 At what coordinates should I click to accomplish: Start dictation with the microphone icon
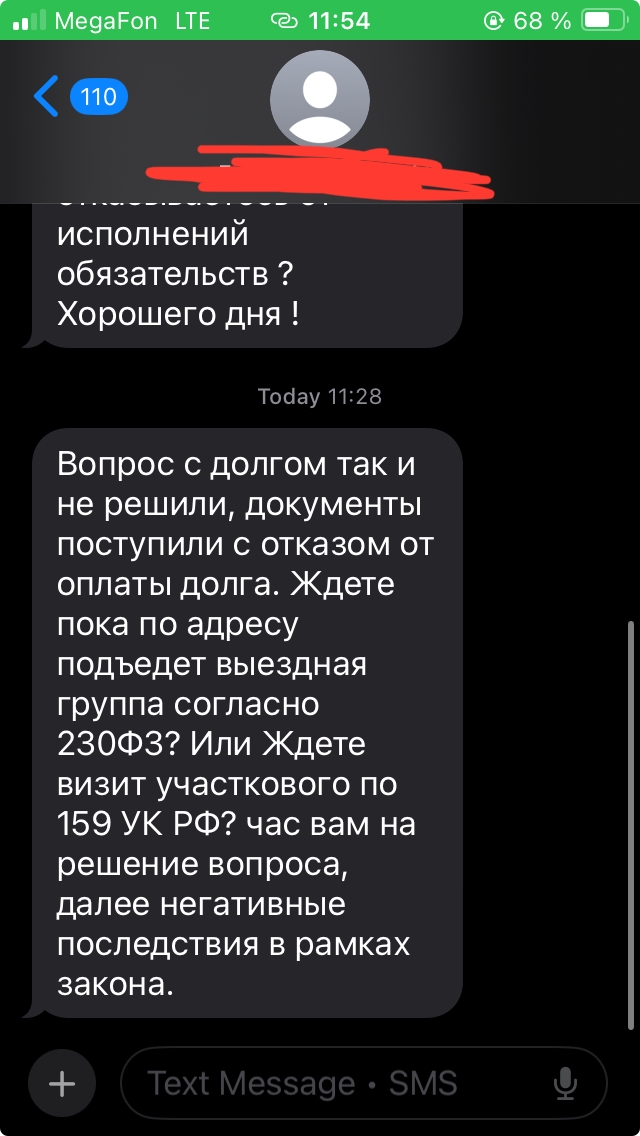coord(565,1085)
